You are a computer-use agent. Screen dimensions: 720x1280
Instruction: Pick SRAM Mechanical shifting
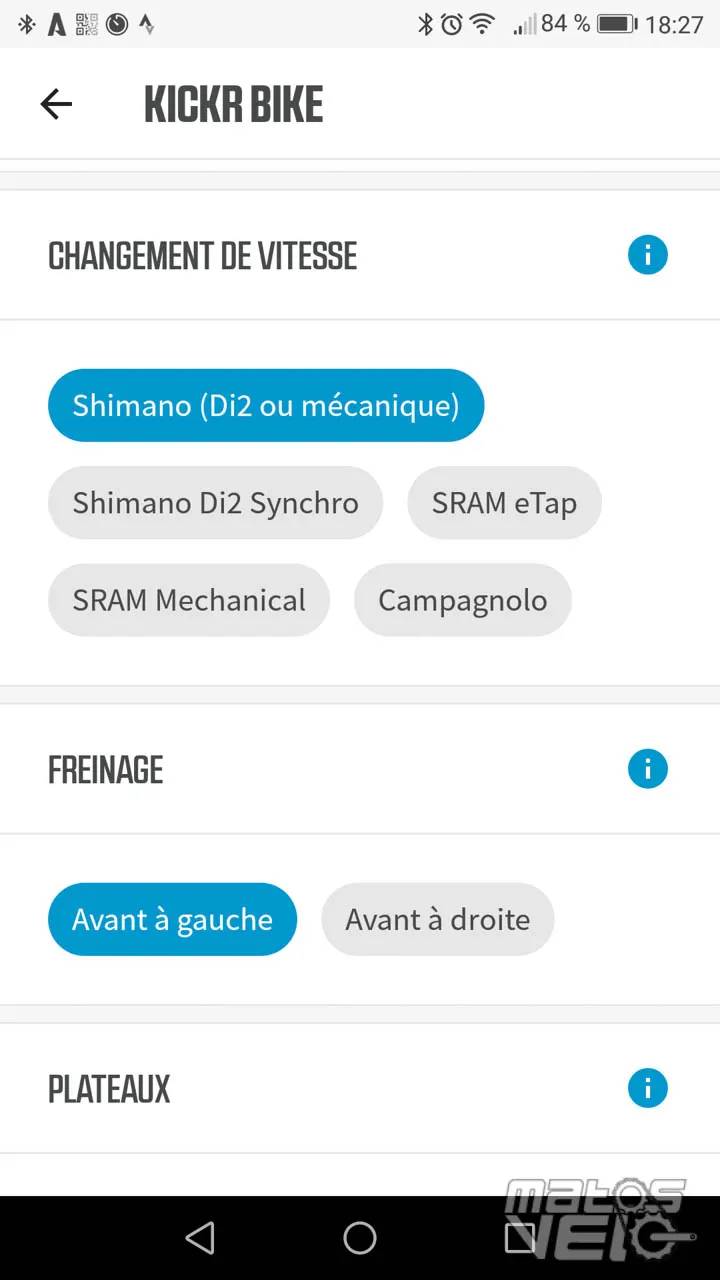tap(189, 600)
